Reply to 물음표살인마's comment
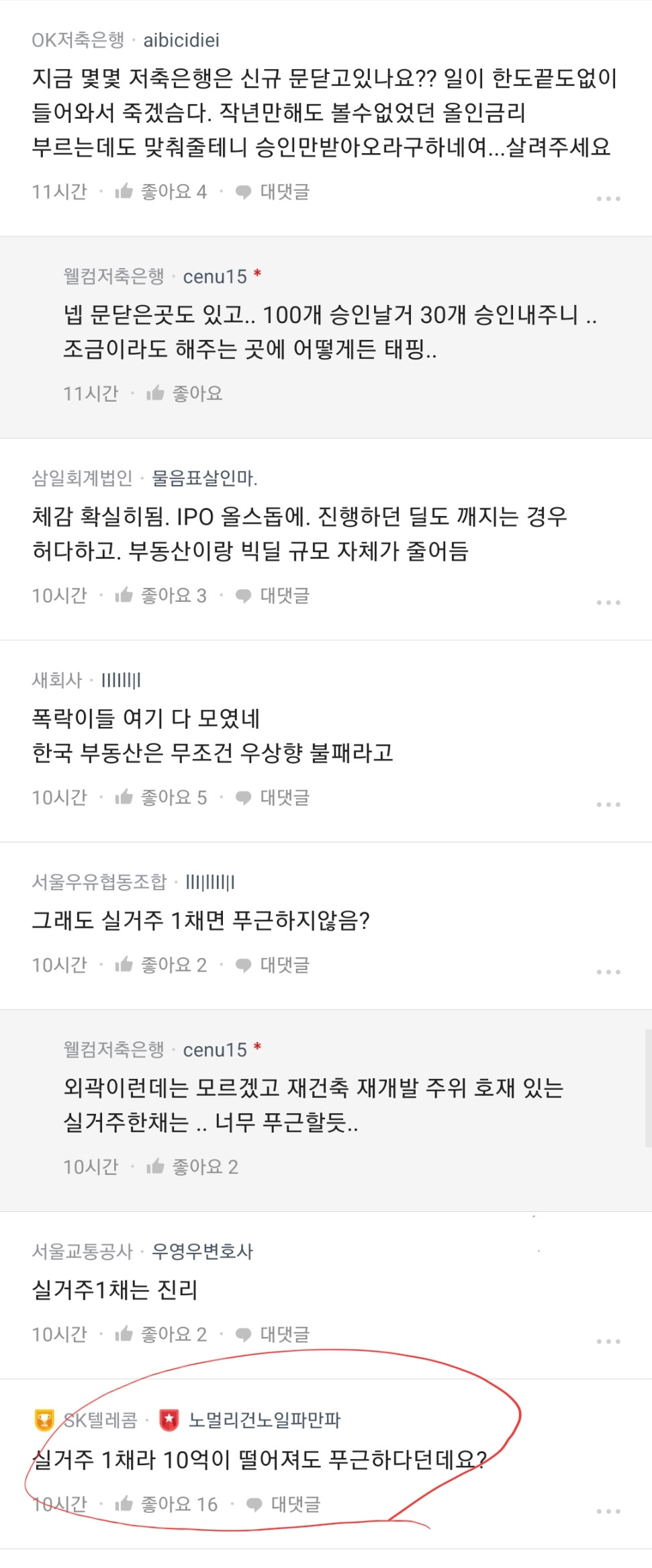The width and height of the screenshot is (652, 1568). click(x=273, y=596)
